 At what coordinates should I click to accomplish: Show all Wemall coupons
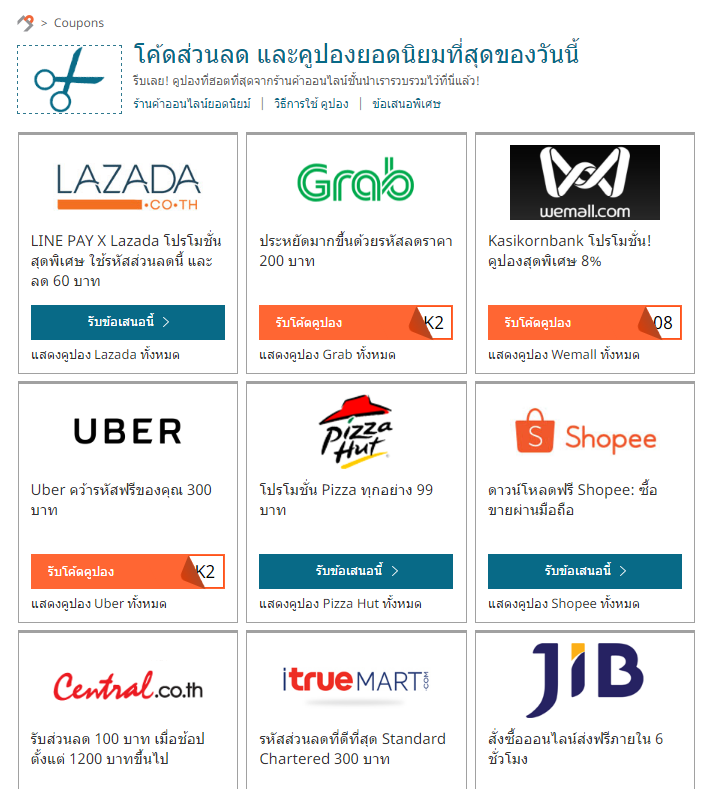click(562, 354)
